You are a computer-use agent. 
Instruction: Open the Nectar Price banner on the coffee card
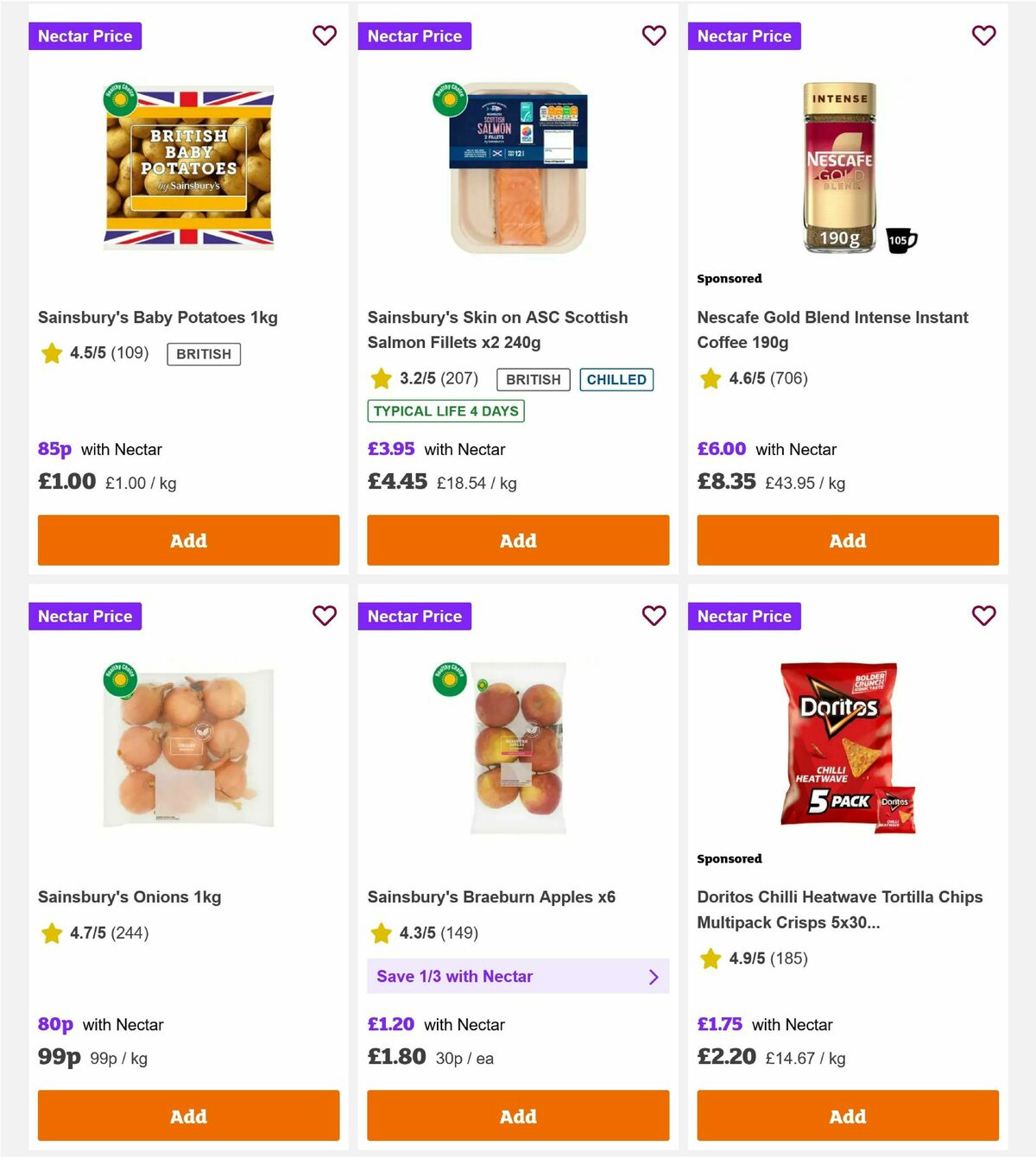pyautogui.click(x=744, y=35)
